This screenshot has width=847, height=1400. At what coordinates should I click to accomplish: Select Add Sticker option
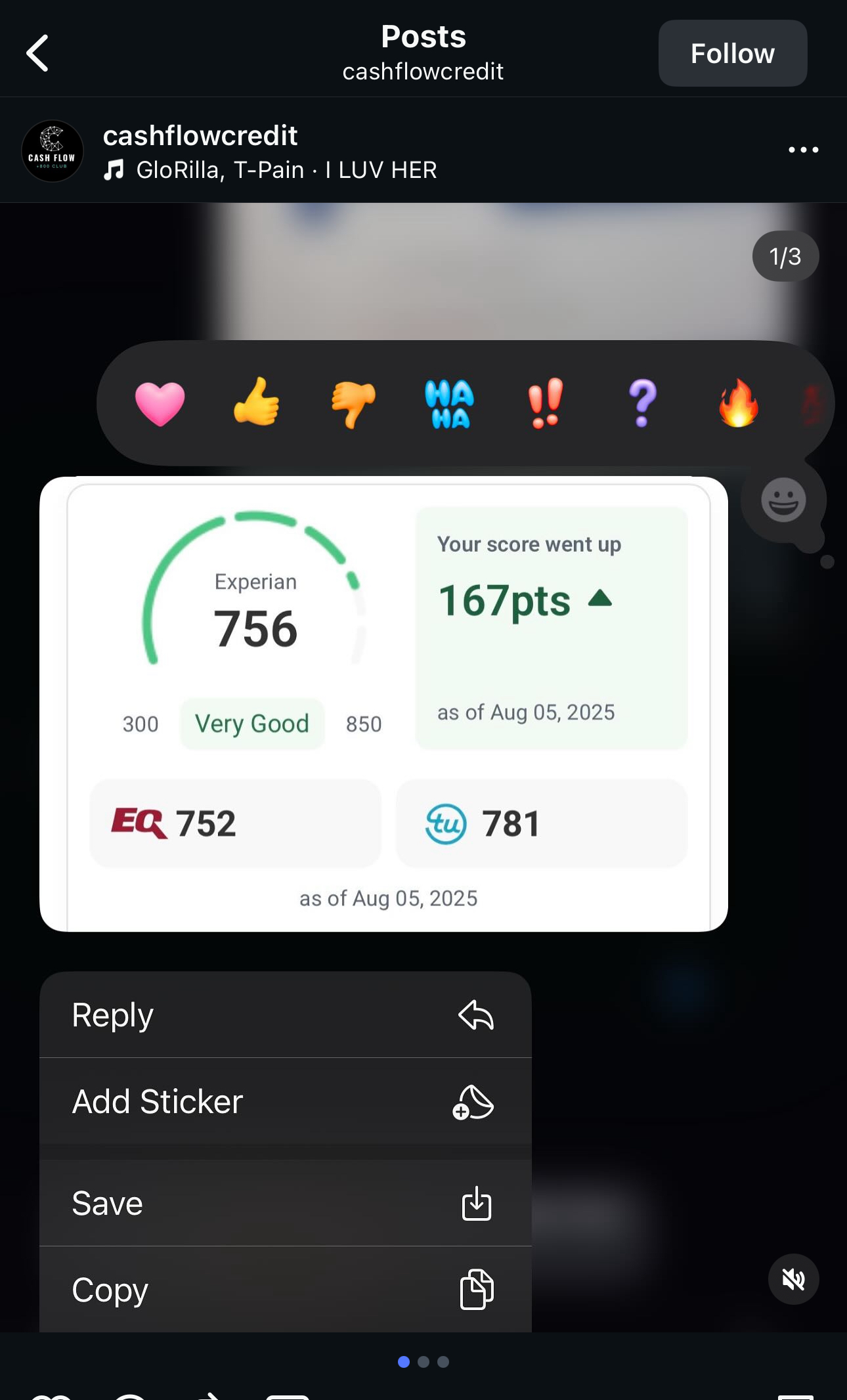tap(285, 1101)
